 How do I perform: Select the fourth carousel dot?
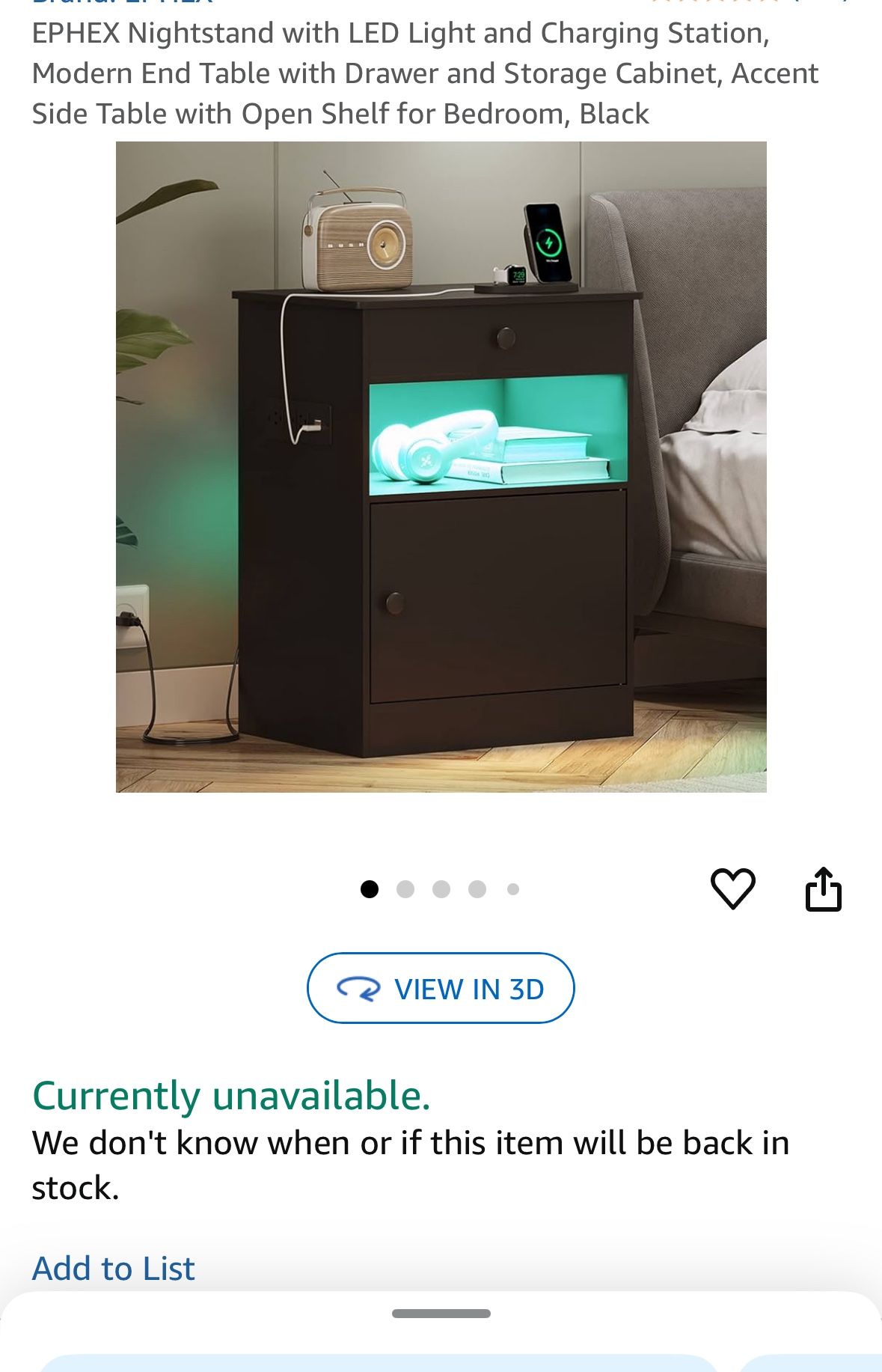point(477,888)
